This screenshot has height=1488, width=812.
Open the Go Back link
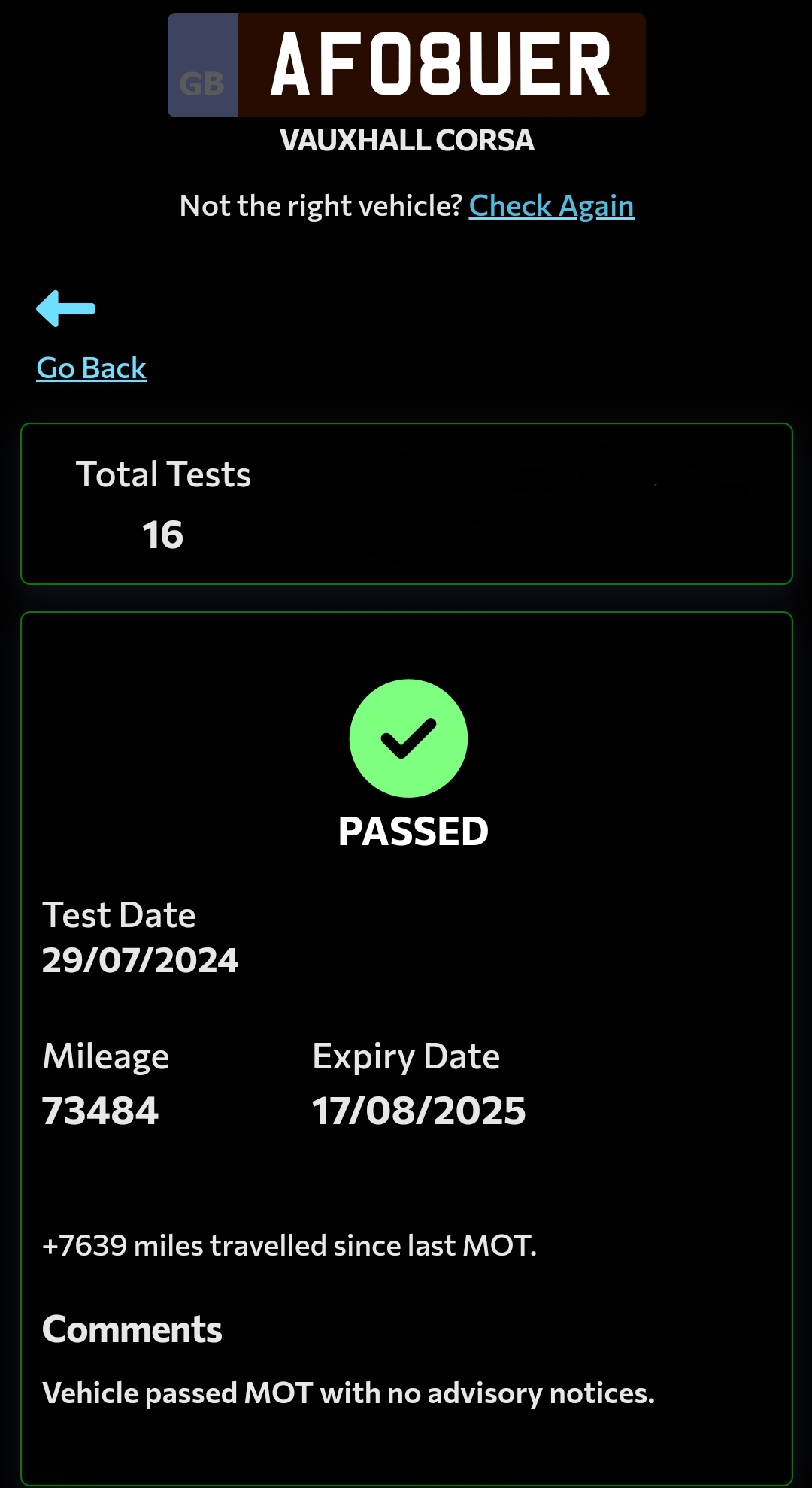click(x=91, y=368)
